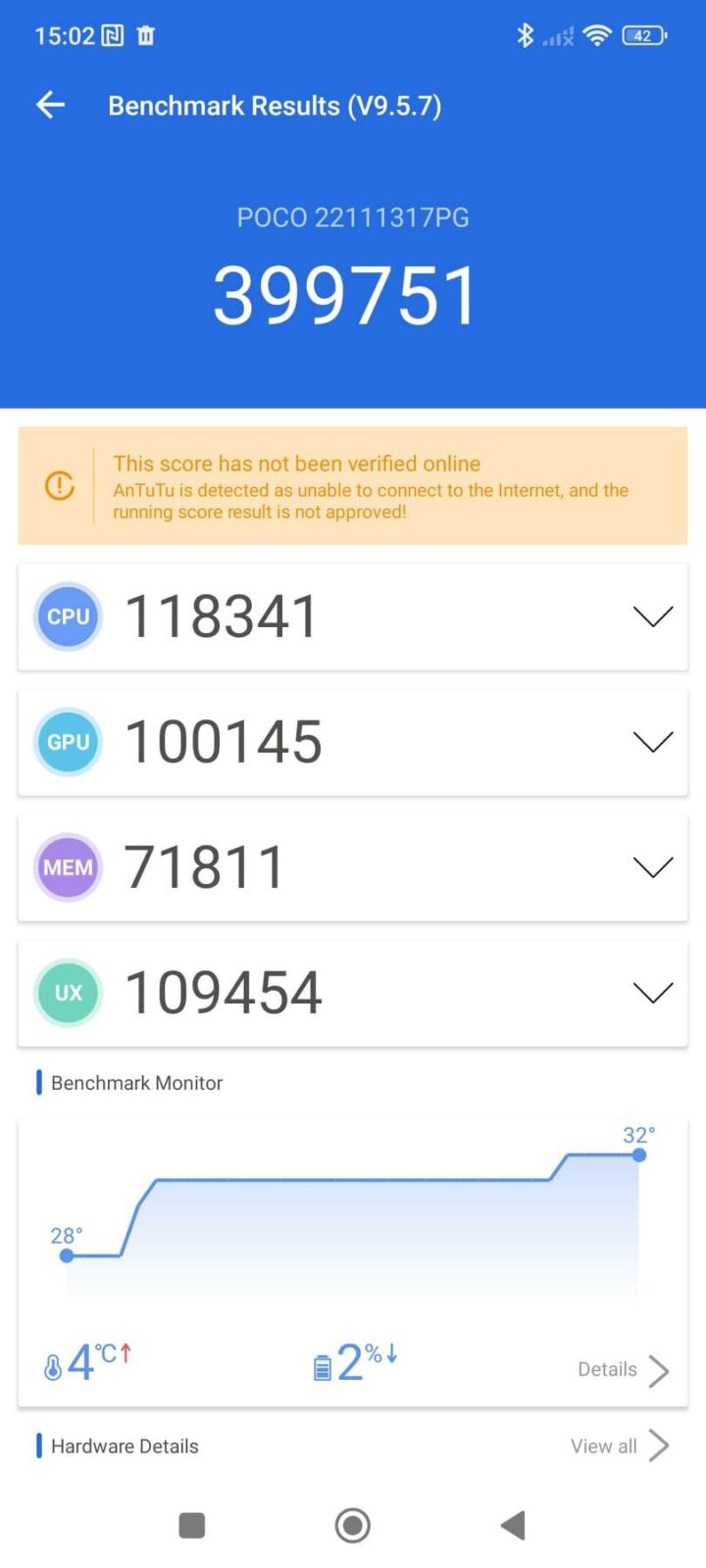Image resolution: width=706 pixels, height=1568 pixels.
Task: Expand the UX score section
Action: pos(652,993)
